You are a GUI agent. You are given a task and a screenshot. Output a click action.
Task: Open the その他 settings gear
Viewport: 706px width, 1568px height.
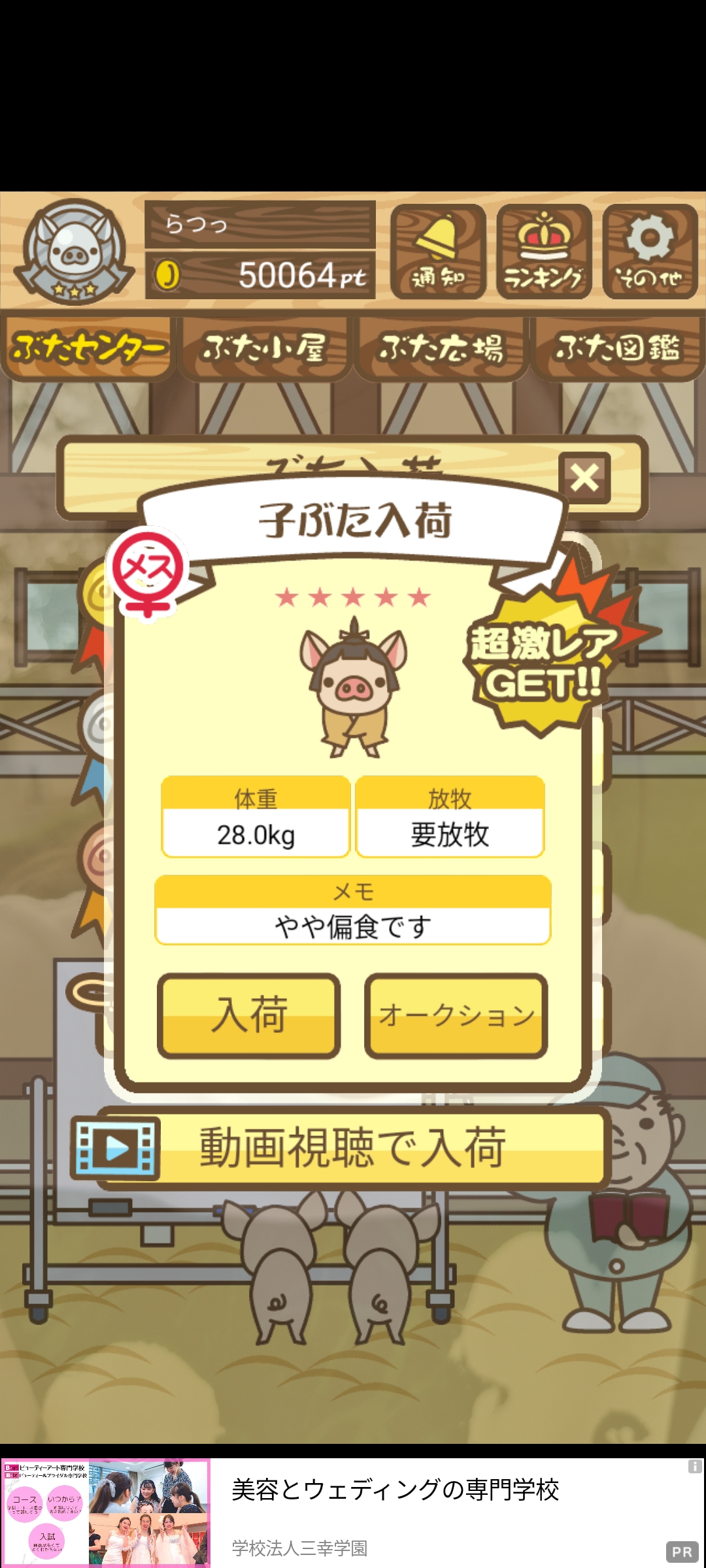pos(650,252)
